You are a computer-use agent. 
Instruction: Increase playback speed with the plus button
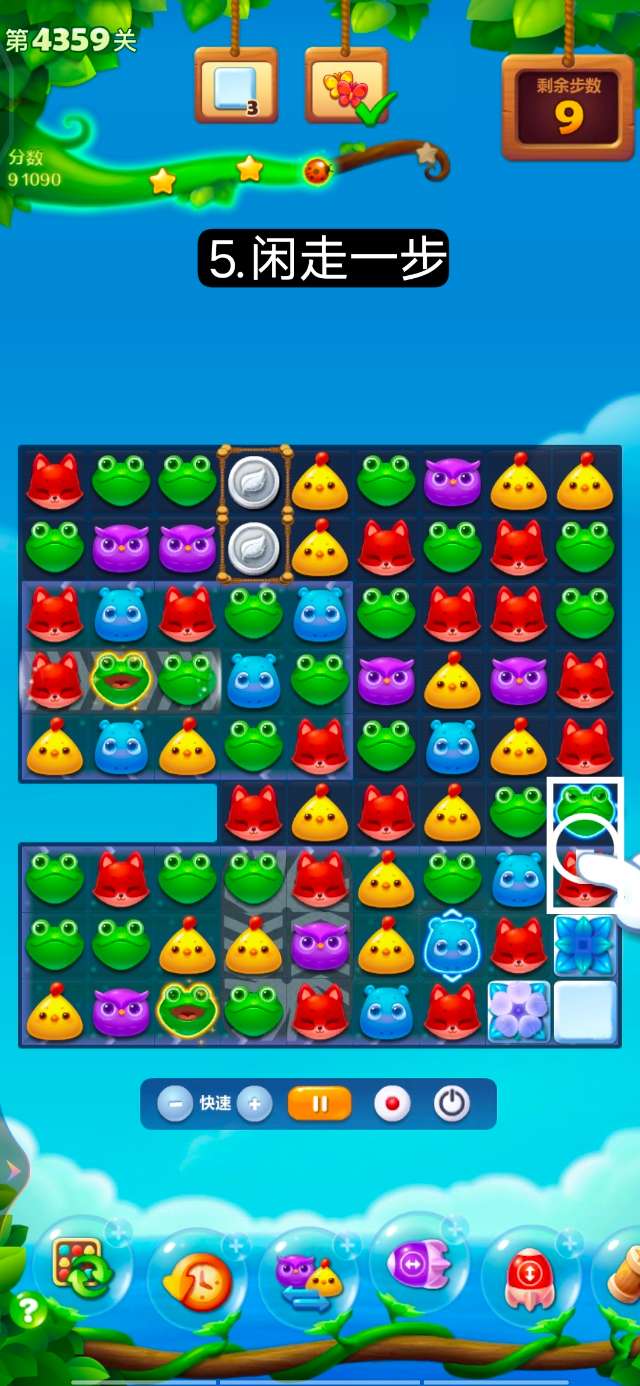click(x=254, y=1104)
